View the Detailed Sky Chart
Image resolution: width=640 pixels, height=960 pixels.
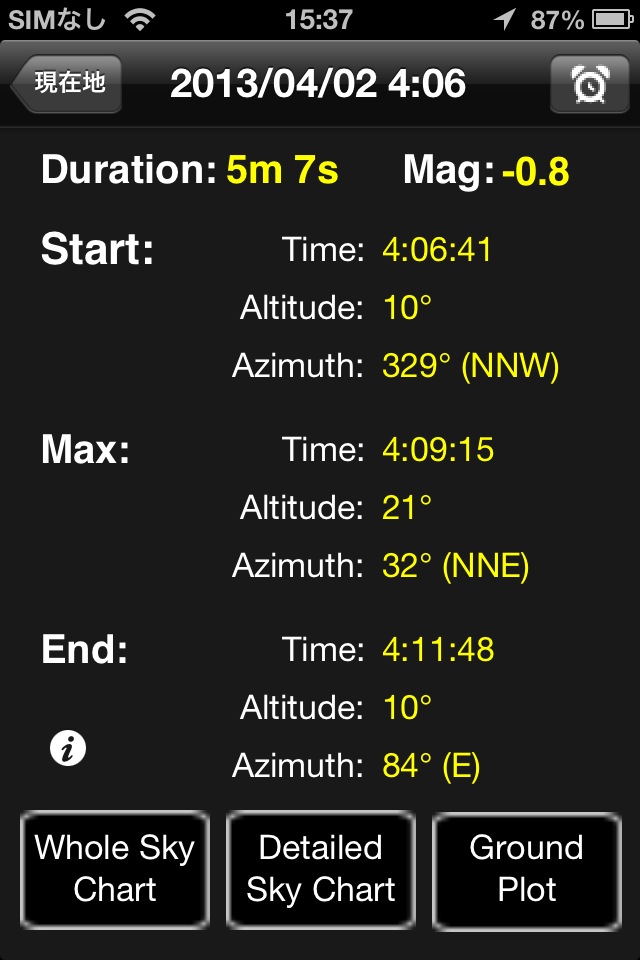(321, 868)
